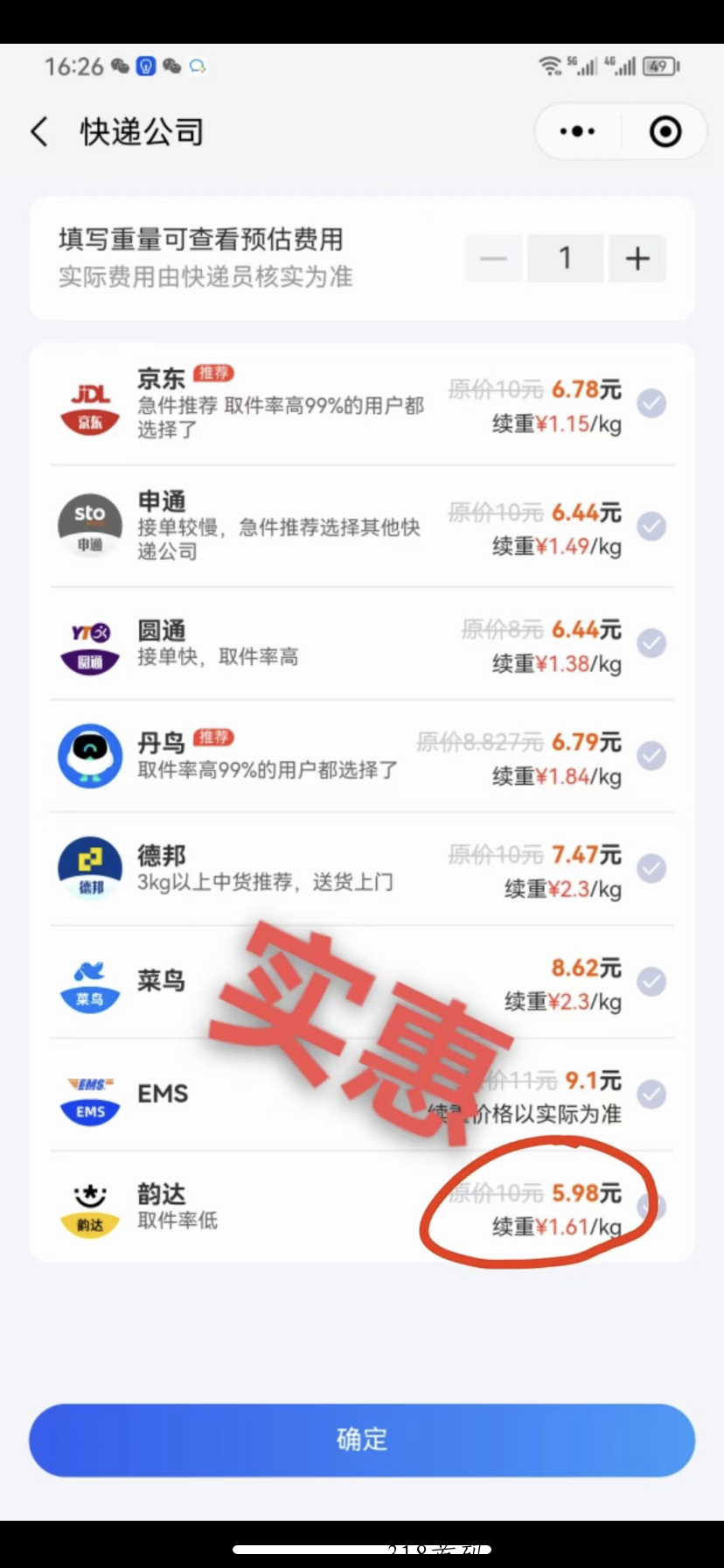Close the mini program via target icon
Viewport: 724px width, 1568px height.
pos(665,132)
